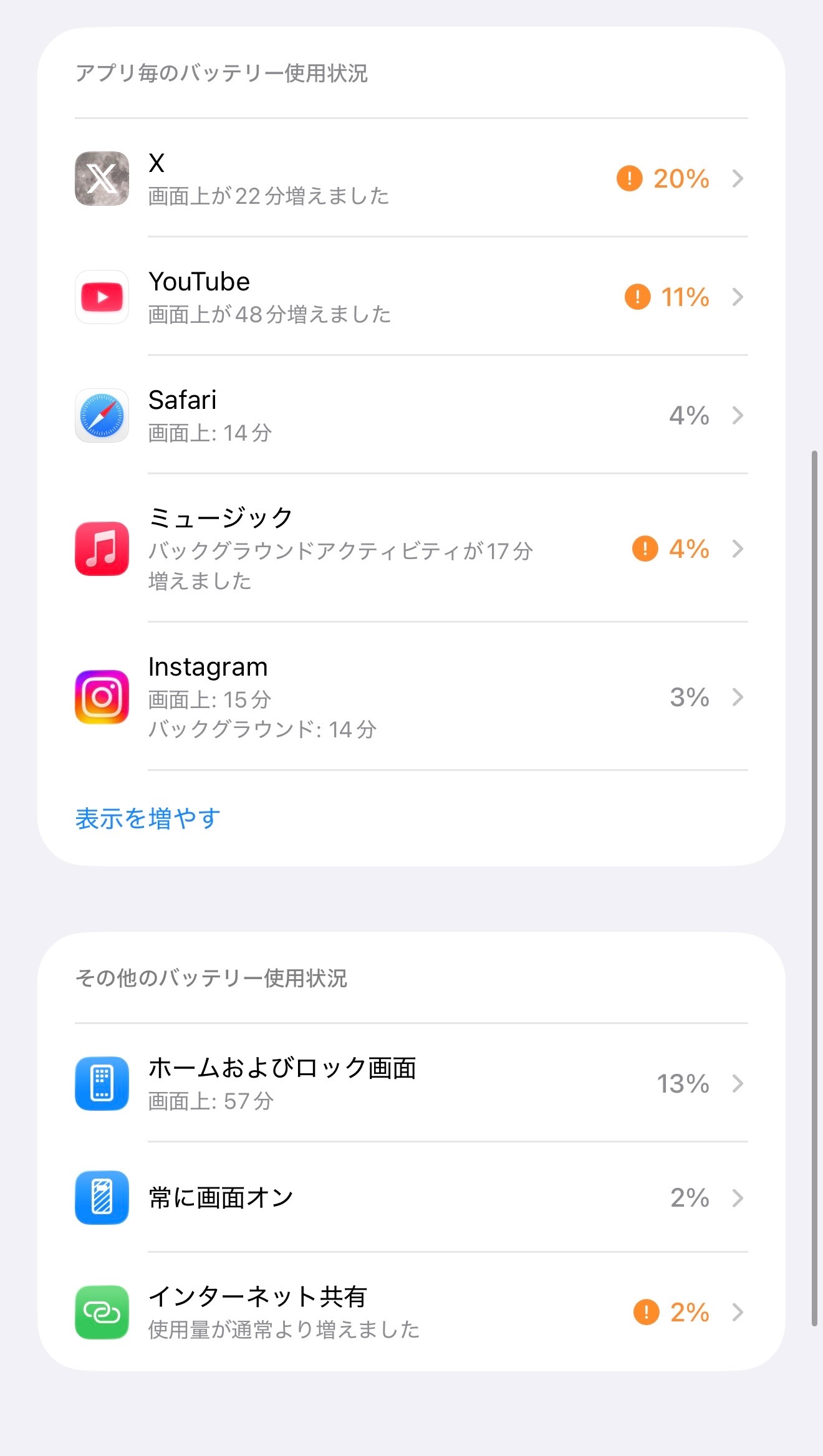823x1456 pixels.
Task: Open Instagram battery usage details
Action: 412,697
